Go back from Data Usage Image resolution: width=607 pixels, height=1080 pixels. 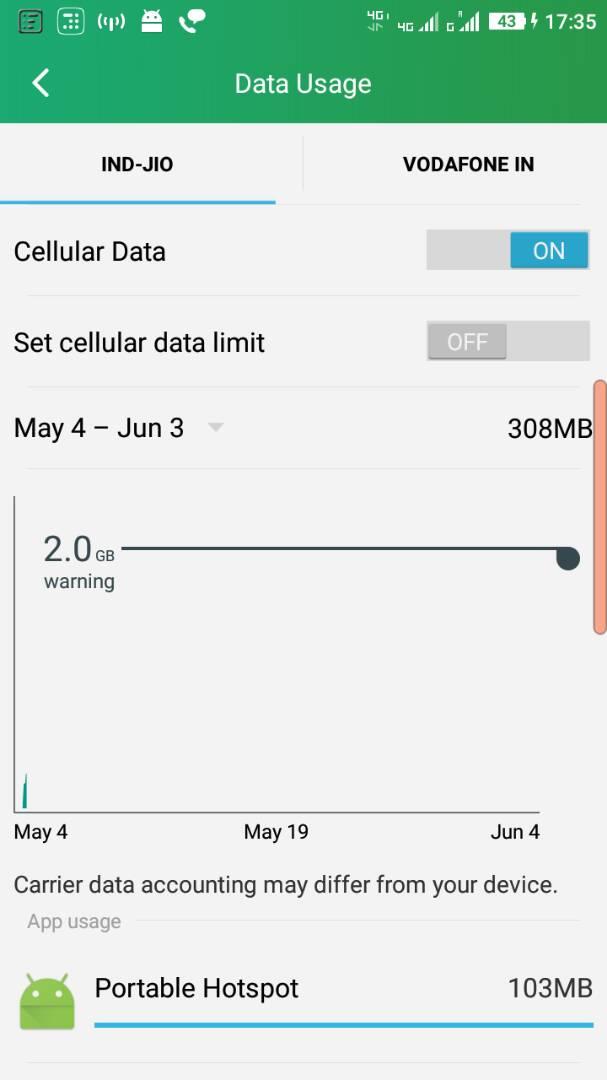pos(41,83)
